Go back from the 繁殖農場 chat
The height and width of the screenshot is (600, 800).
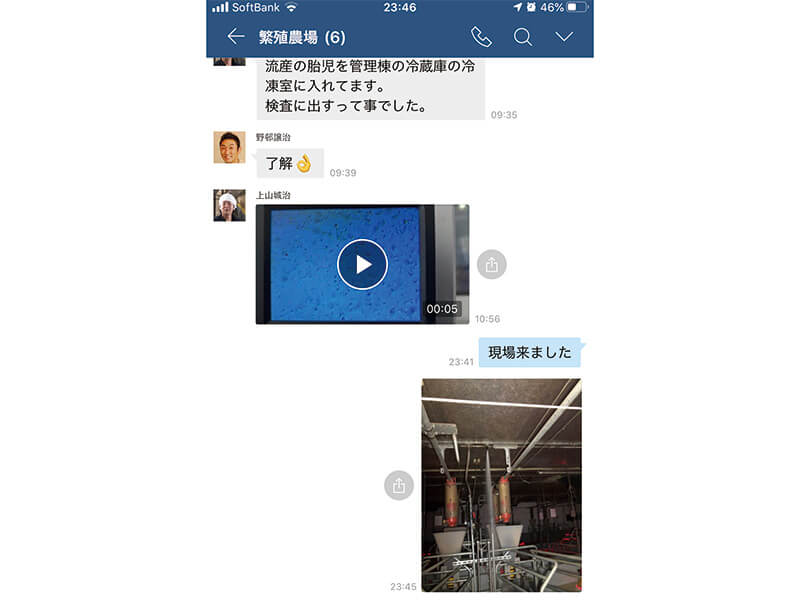point(236,37)
